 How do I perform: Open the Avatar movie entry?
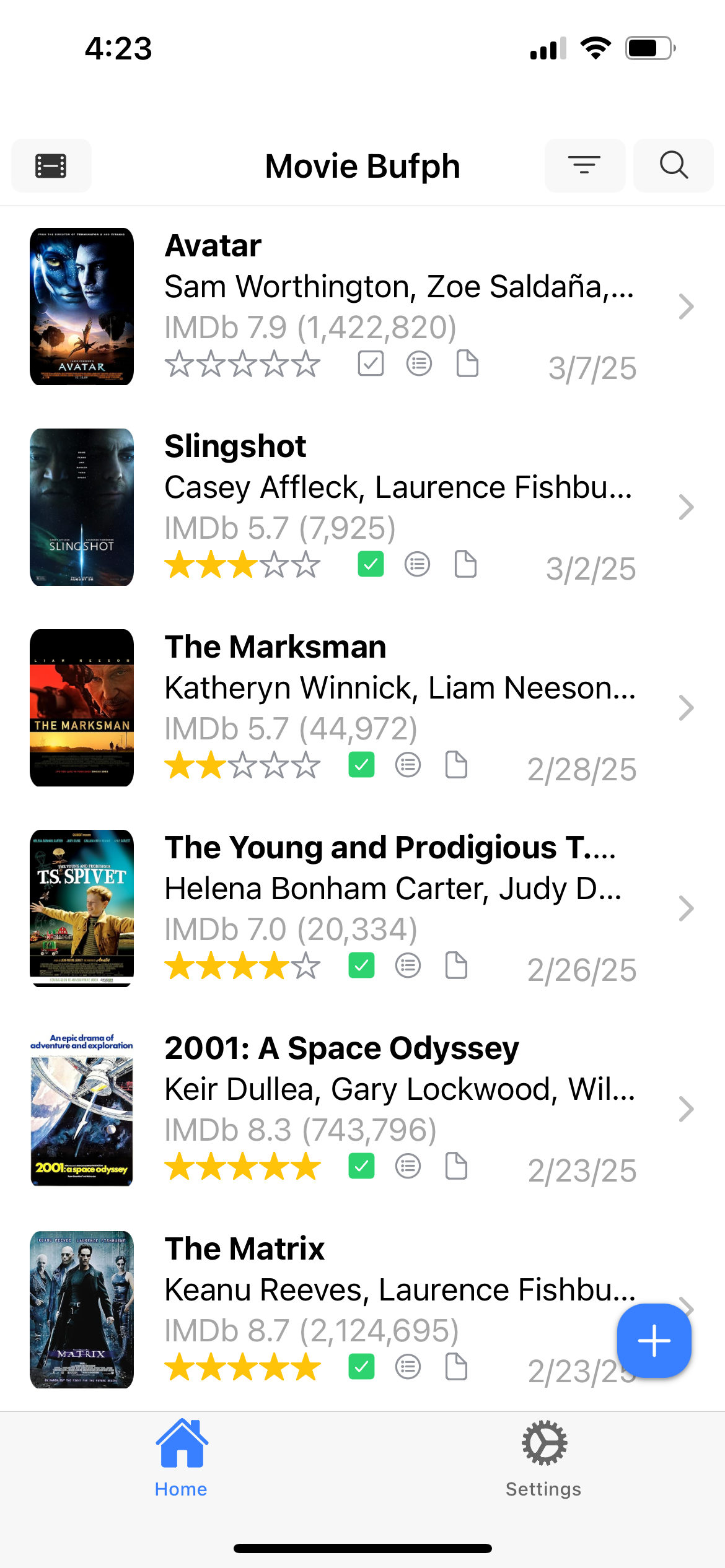[x=362, y=307]
